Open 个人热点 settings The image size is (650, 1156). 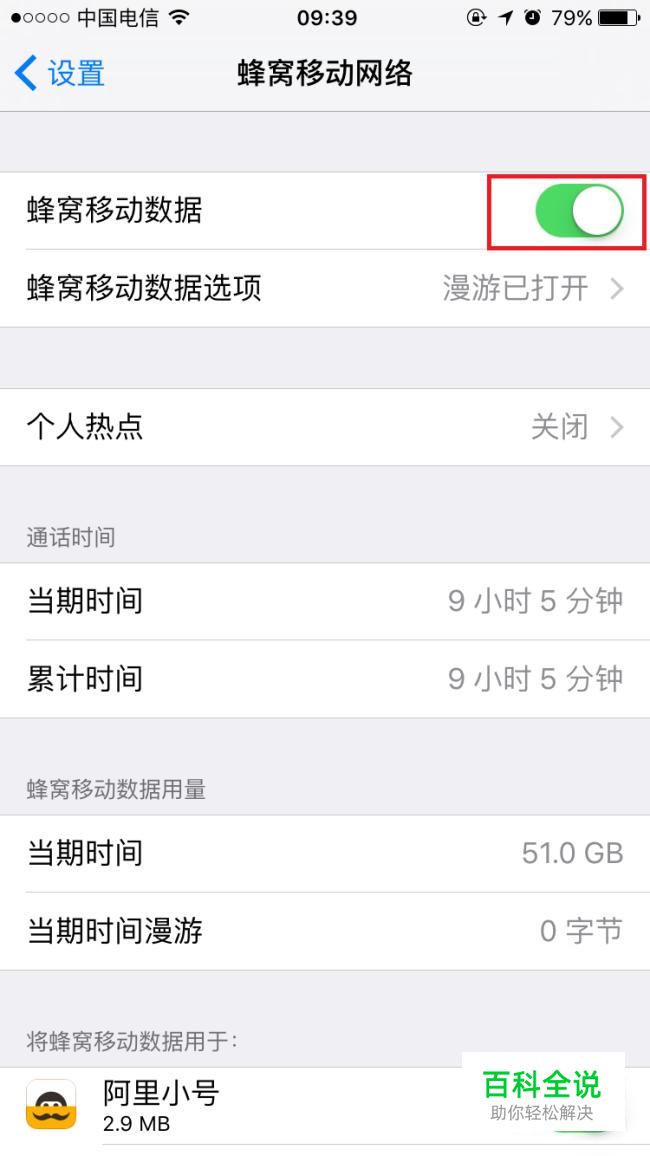(325, 427)
